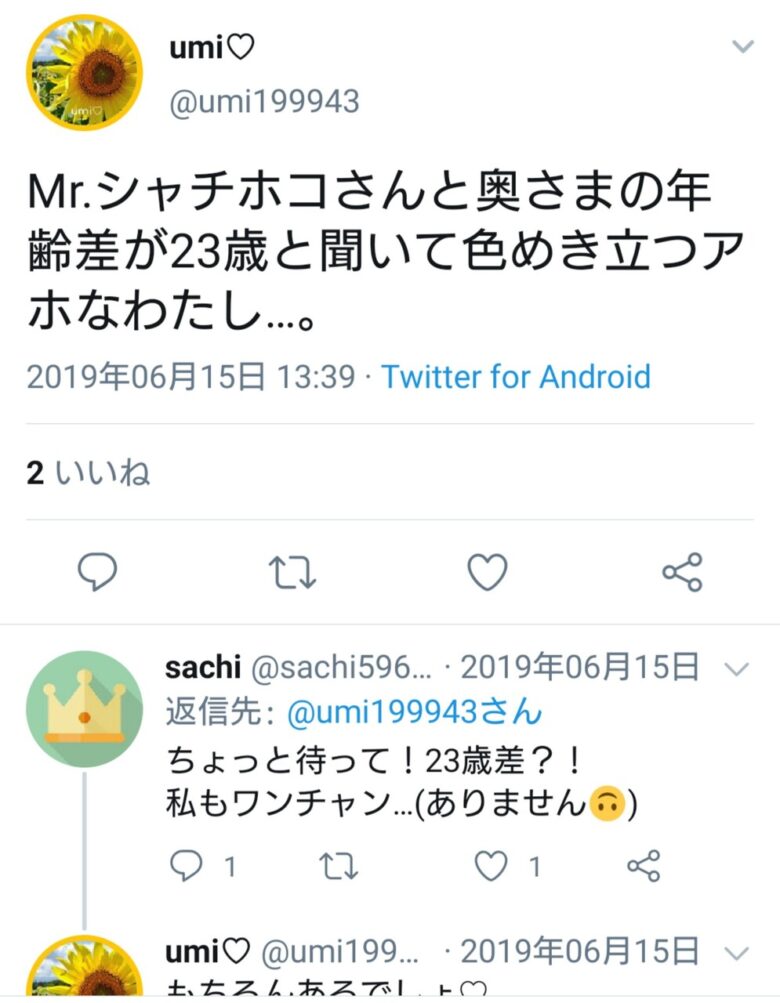Expand the dropdown arrow on sachi's reply
This screenshot has height=1003, width=780.
coord(736,669)
